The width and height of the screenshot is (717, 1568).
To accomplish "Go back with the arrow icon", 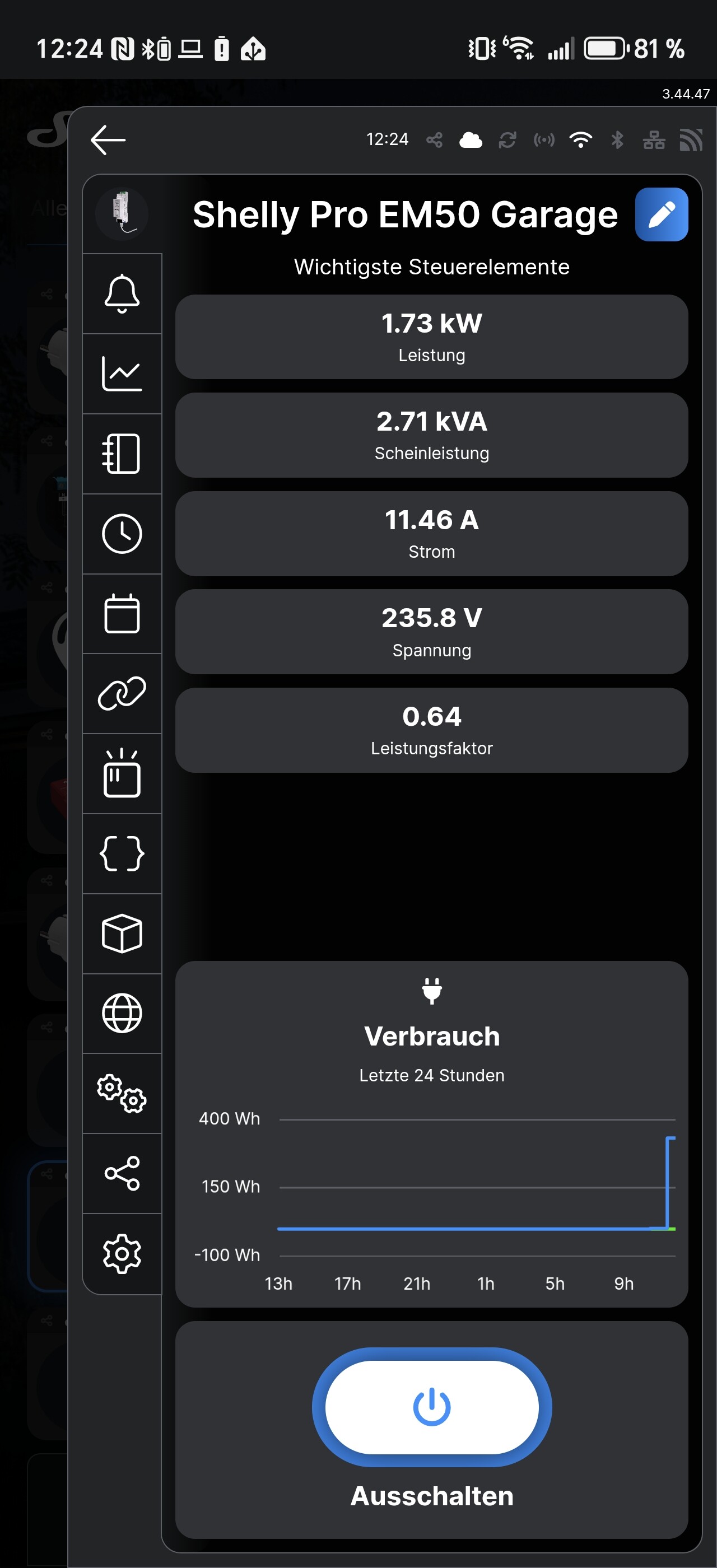I will [x=108, y=140].
